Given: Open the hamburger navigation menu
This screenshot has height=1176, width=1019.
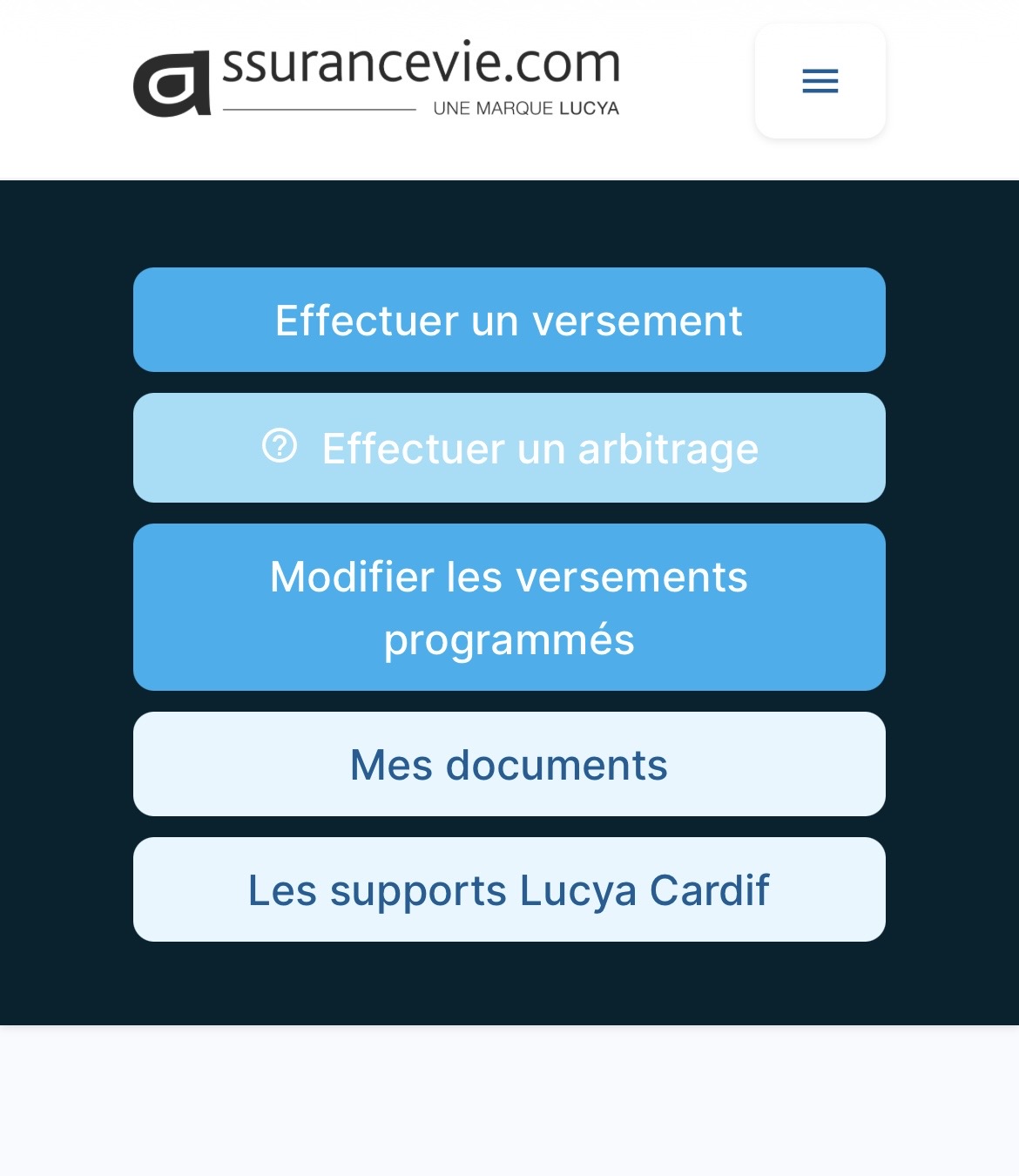Looking at the screenshot, I should 820,81.
